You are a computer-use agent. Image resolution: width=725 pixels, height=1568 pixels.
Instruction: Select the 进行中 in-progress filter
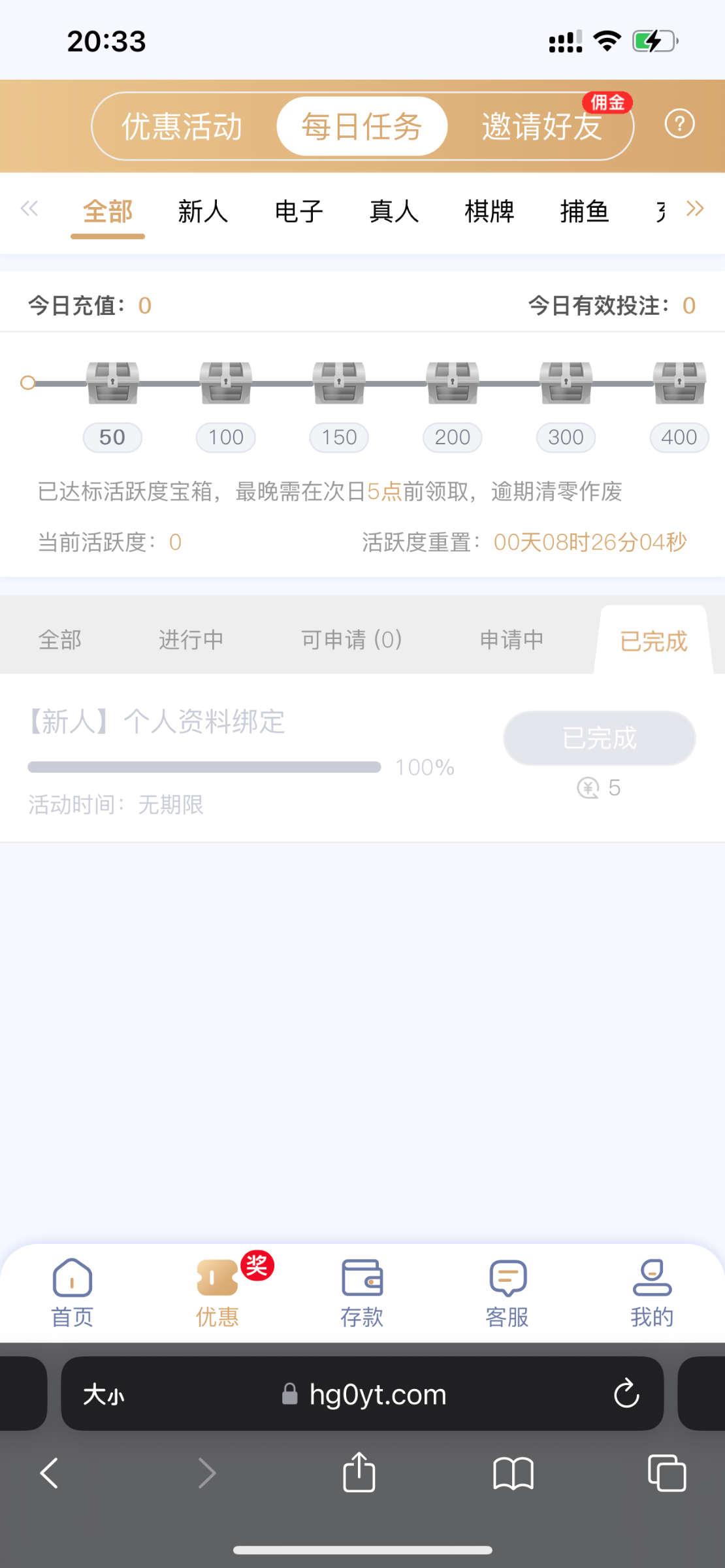pyautogui.click(x=190, y=640)
